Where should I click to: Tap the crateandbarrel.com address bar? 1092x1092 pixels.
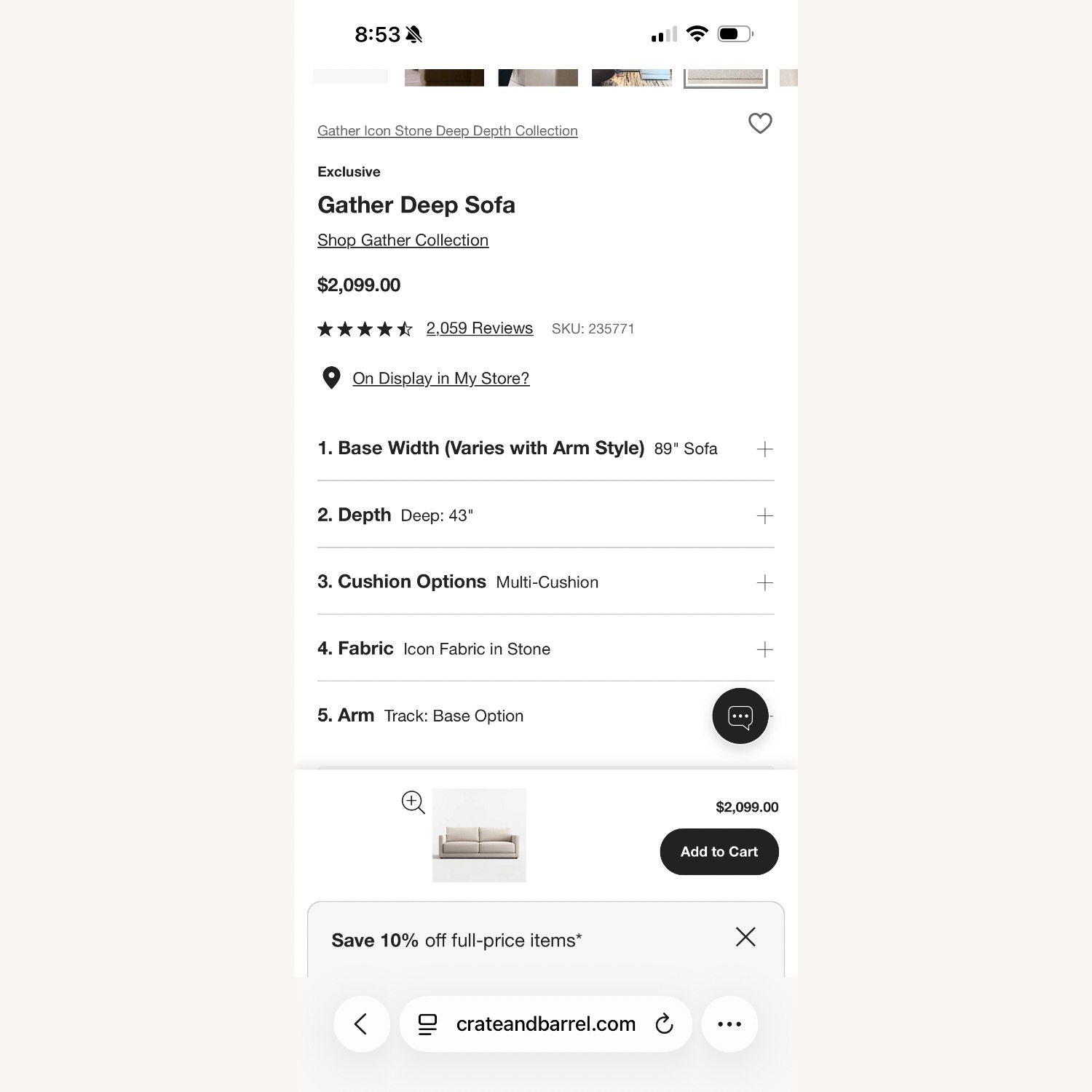(545, 1024)
